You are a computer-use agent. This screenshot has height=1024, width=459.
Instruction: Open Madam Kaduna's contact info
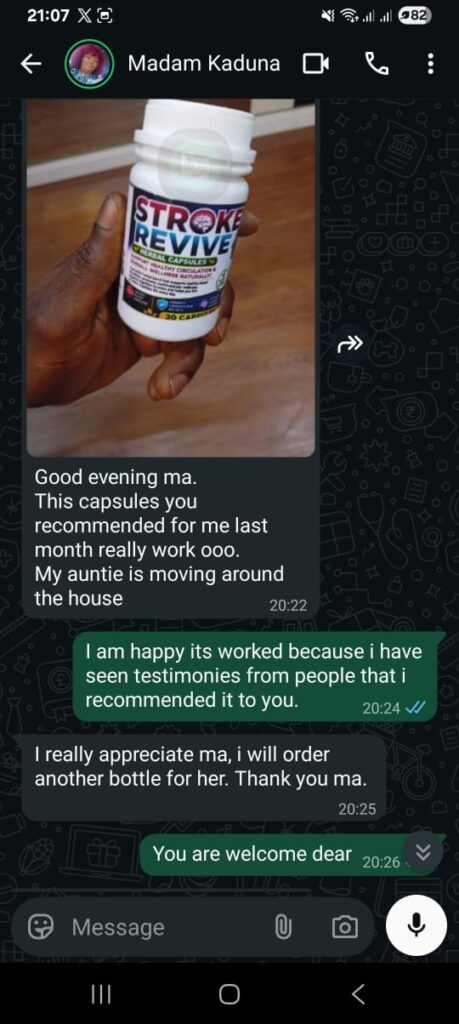coord(204,63)
